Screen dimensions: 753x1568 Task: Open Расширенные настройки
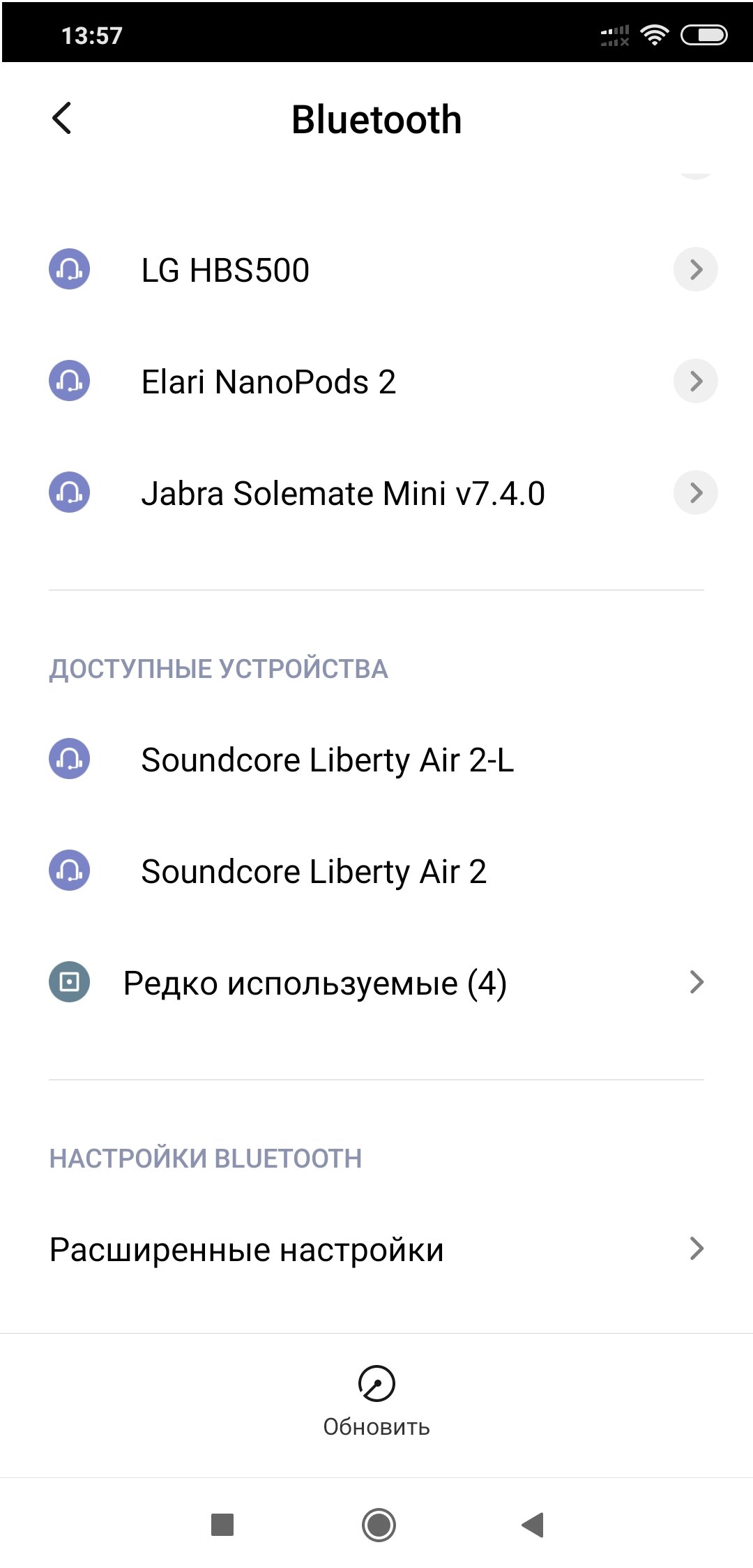coord(376,1249)
